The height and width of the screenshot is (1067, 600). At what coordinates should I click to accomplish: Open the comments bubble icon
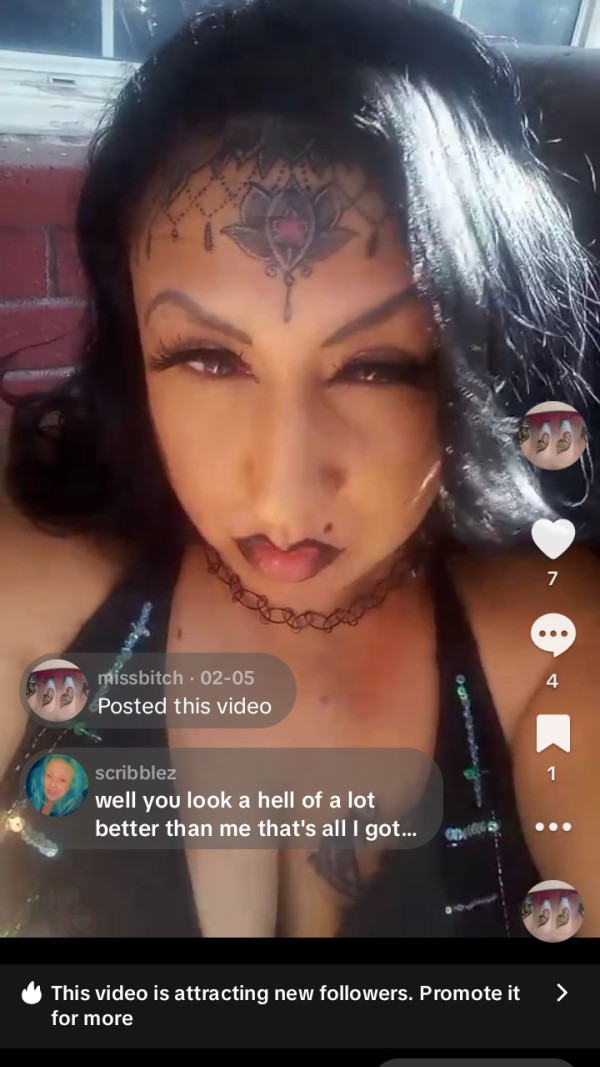552,635
